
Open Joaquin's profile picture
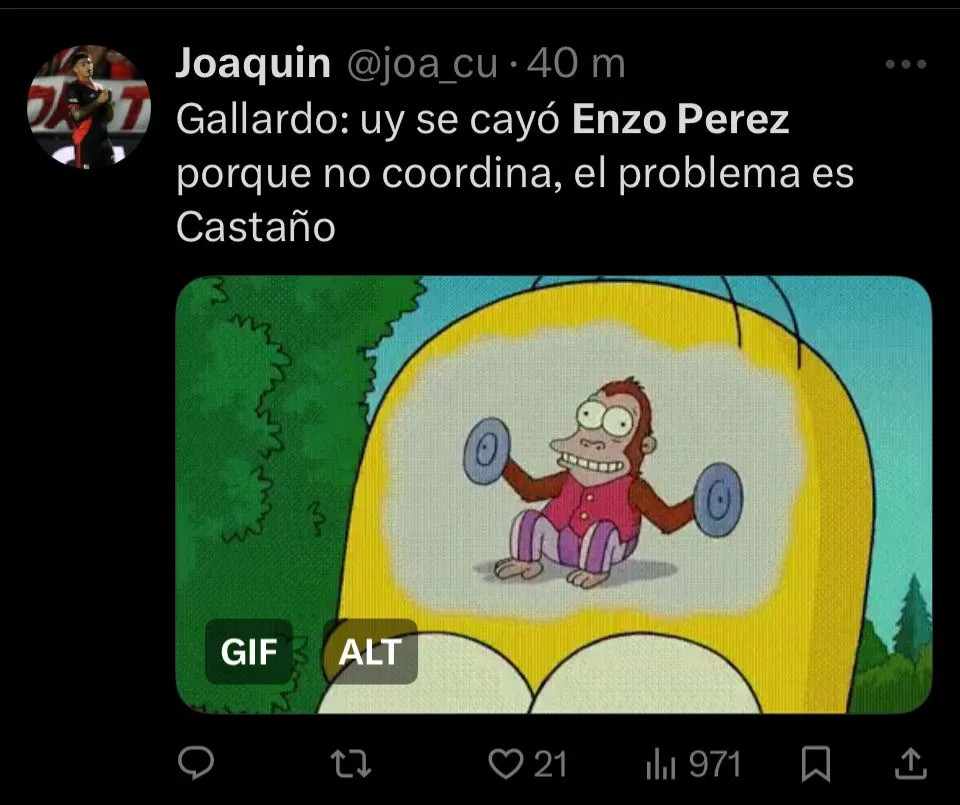pos(88,105)
